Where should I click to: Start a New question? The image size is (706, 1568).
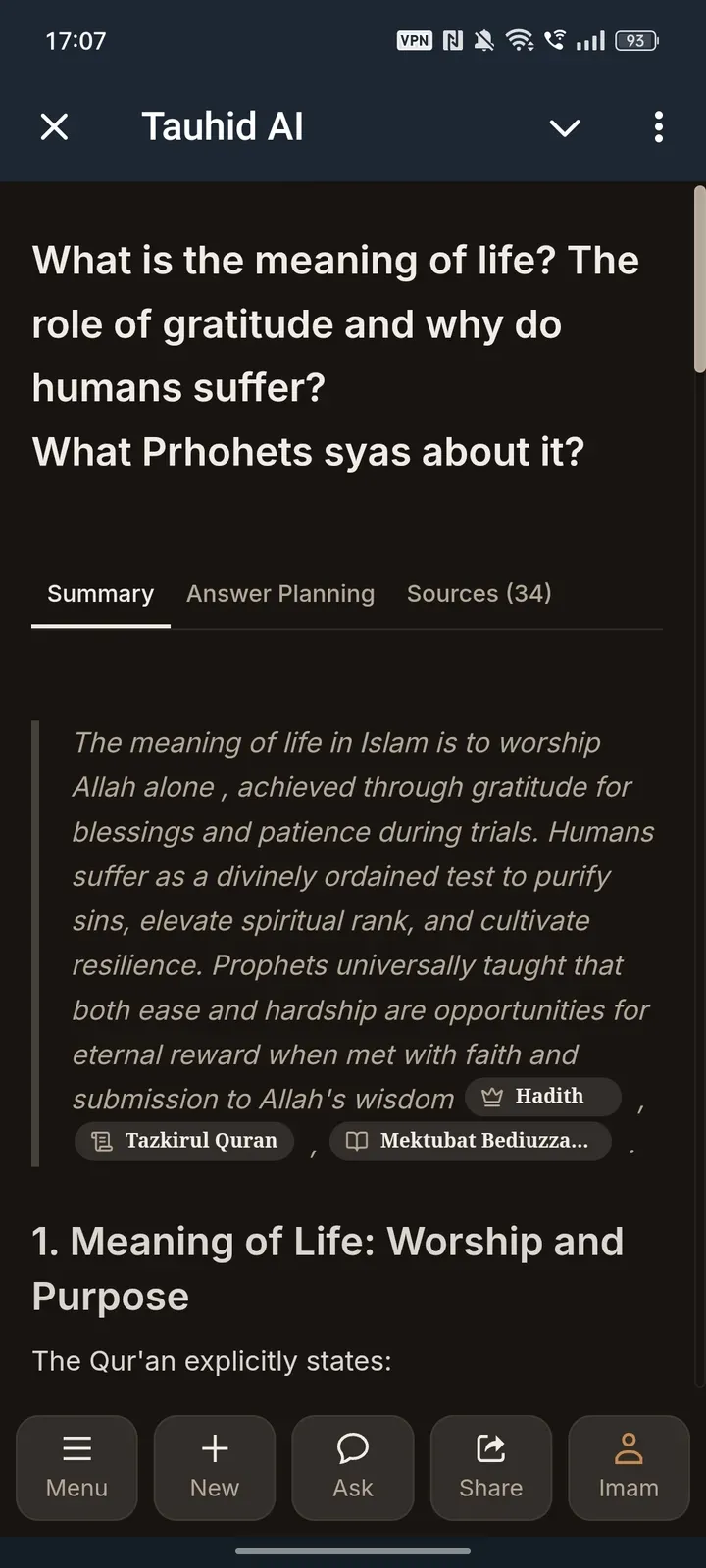point(215,1467)
